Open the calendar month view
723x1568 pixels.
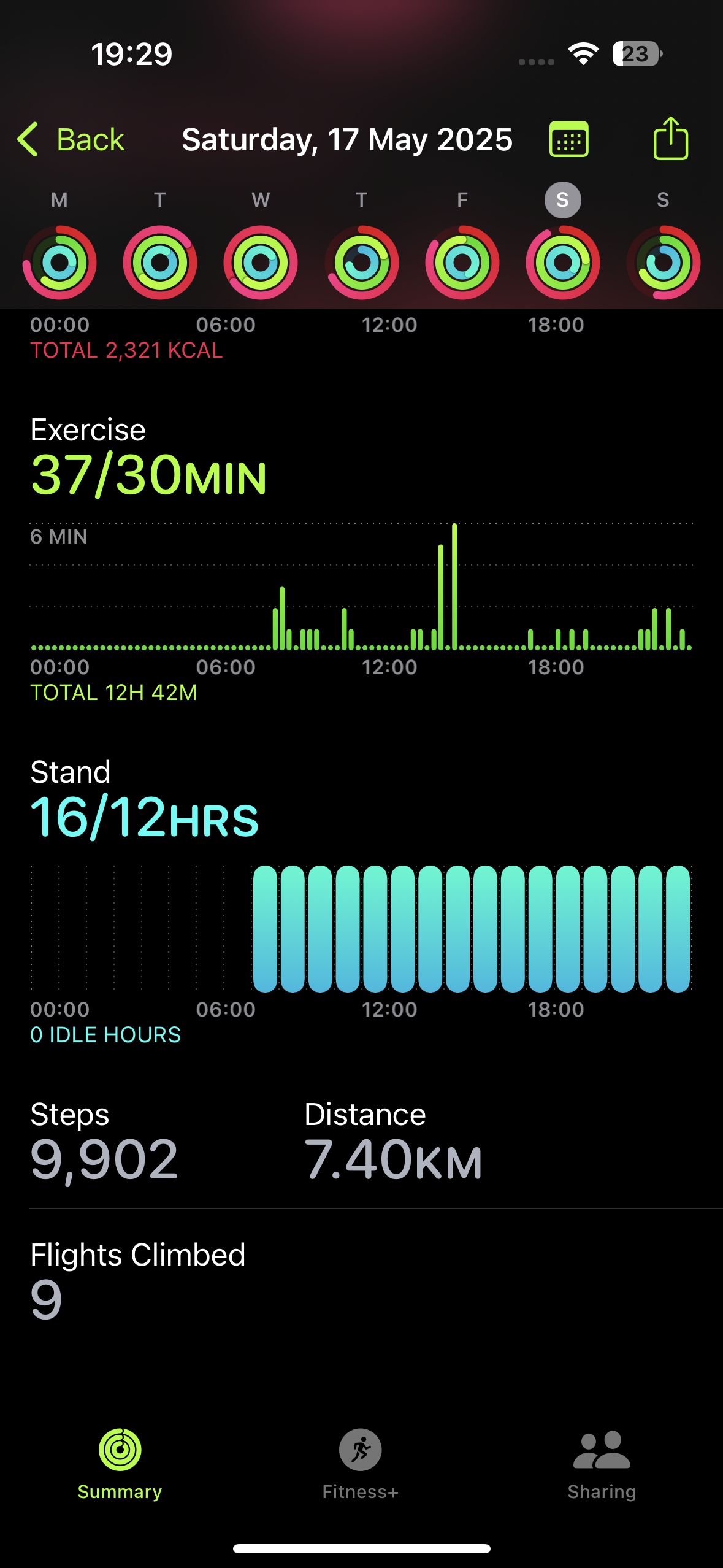[x=569, y=139]
